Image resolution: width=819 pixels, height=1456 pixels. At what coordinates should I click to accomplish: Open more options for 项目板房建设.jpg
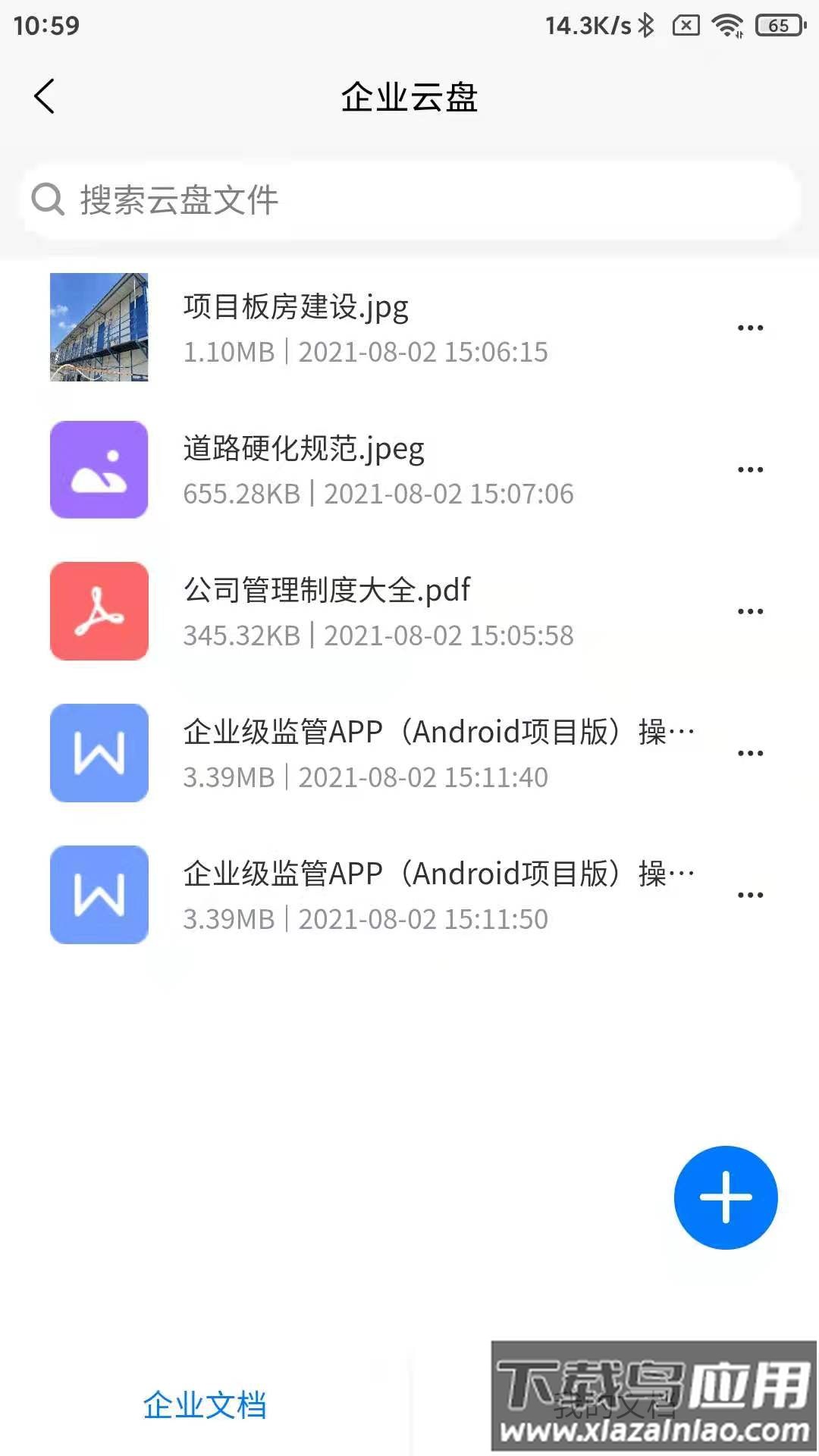750,328
